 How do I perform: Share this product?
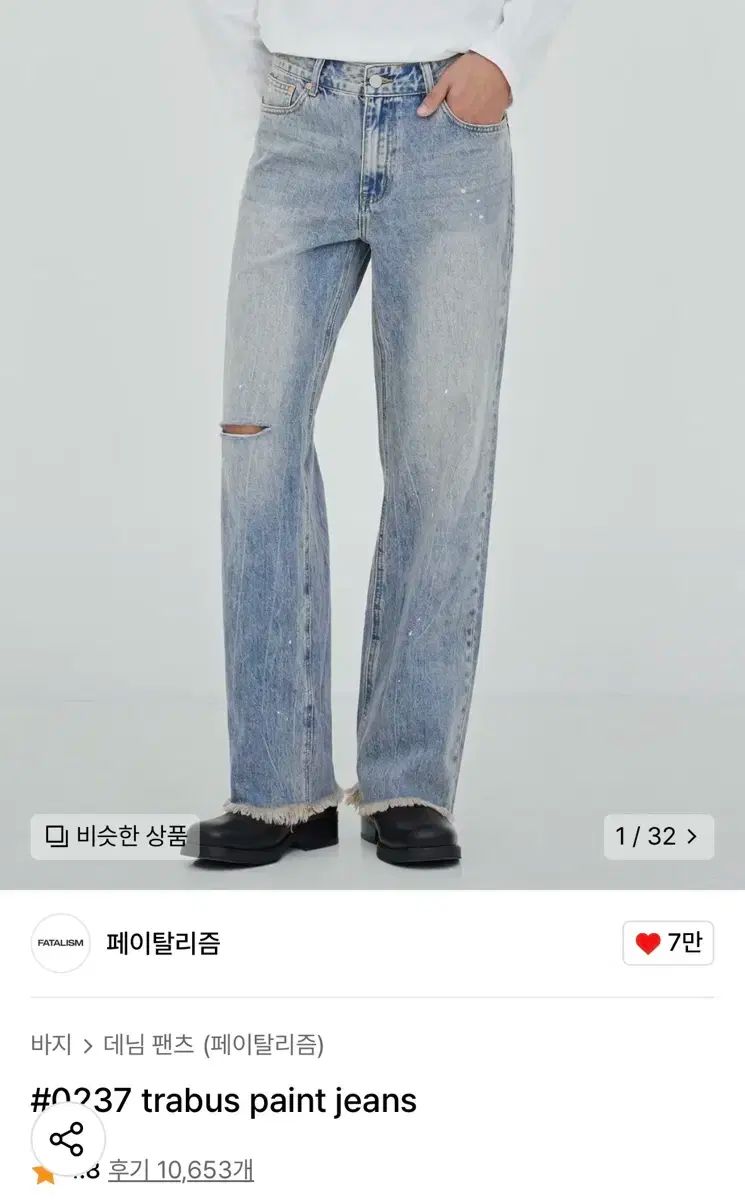coord(67,1140)
